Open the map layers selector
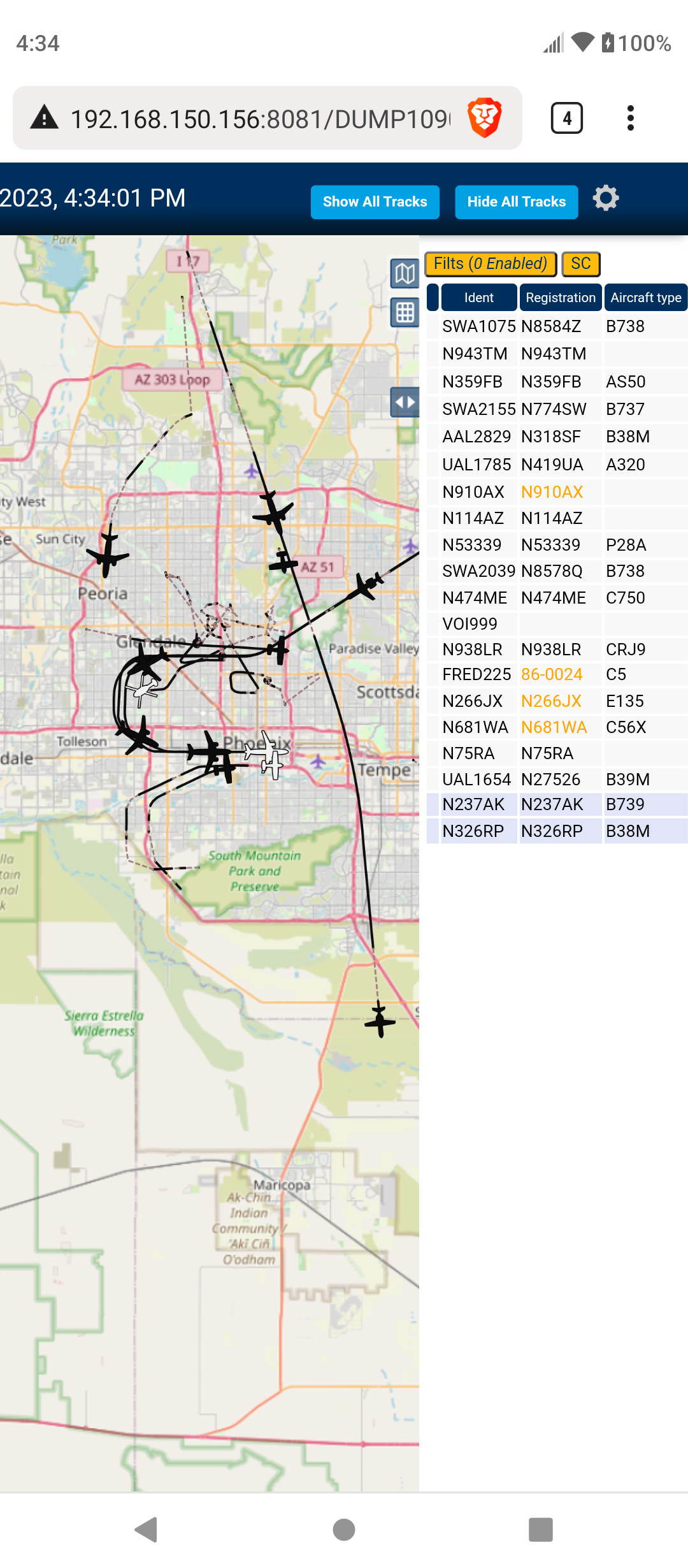 tap(405, 274)
